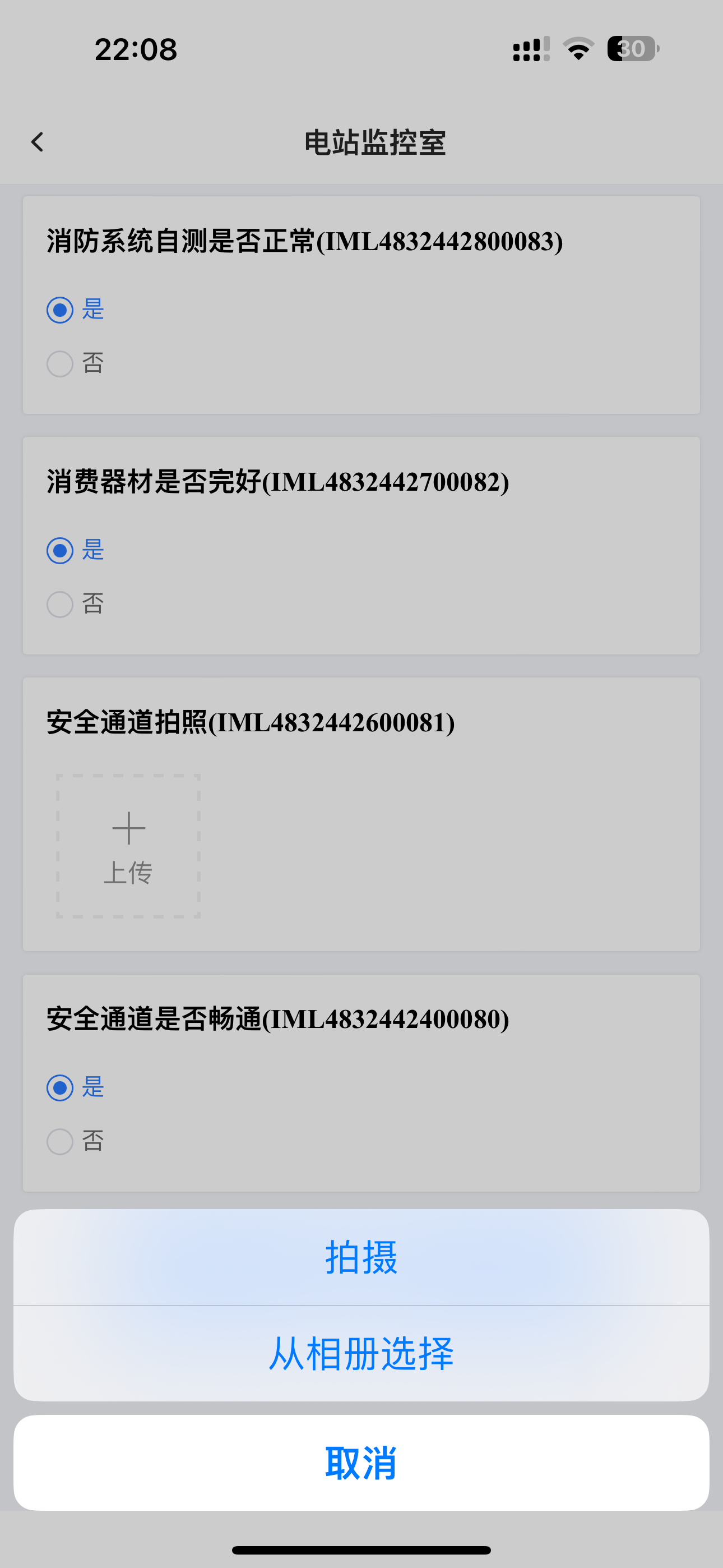Select 是 for 消防系统自测是否正常

61,310
